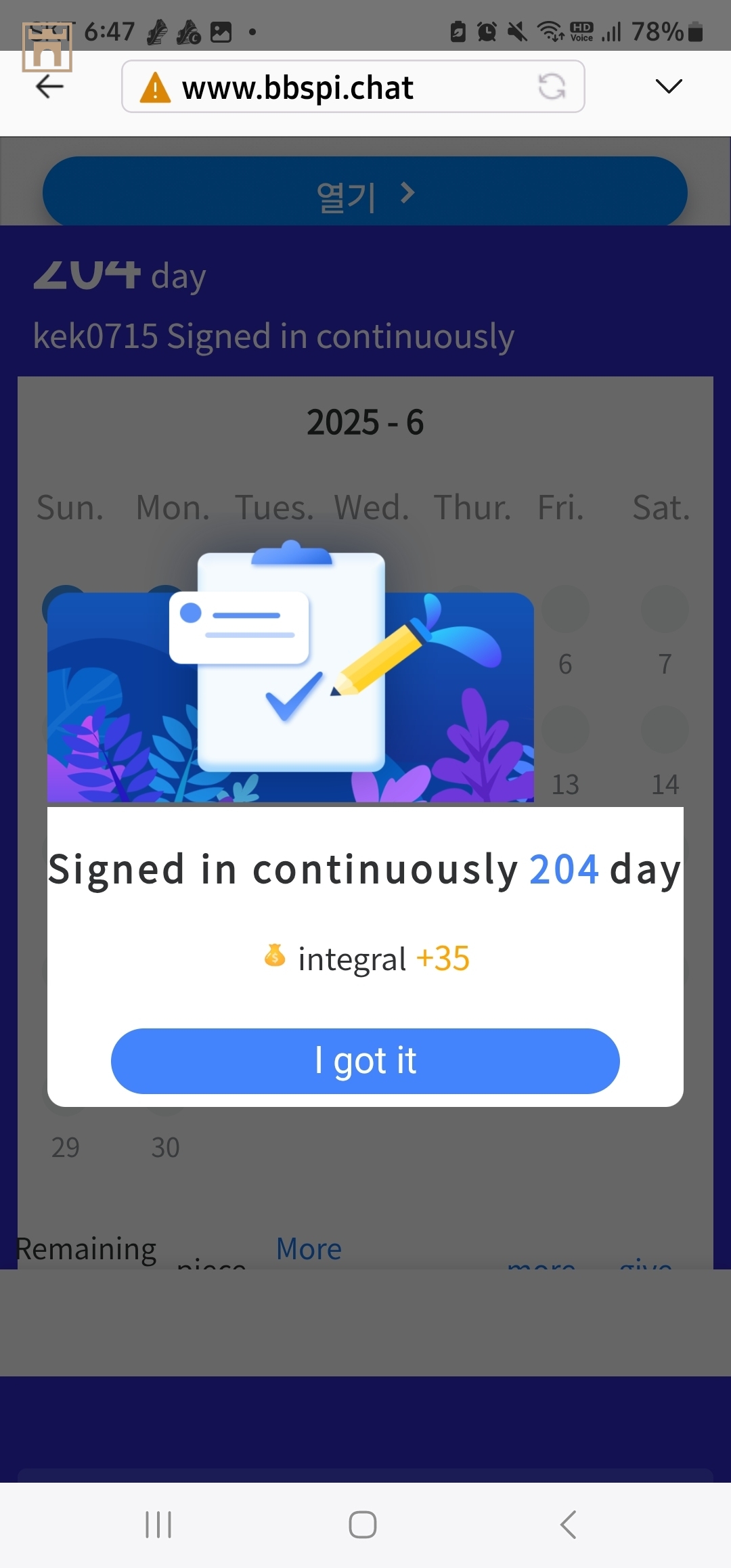Tap the blue 열기 button
Screen dimensions: 731x1568
coord(365,193)
